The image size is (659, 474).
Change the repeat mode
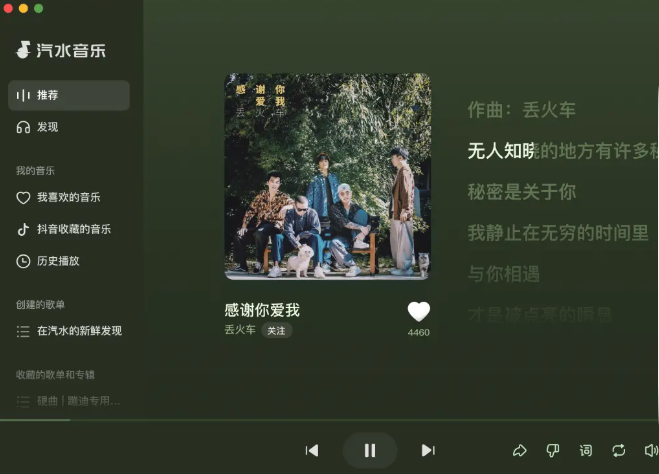click(x=619, y=450)
